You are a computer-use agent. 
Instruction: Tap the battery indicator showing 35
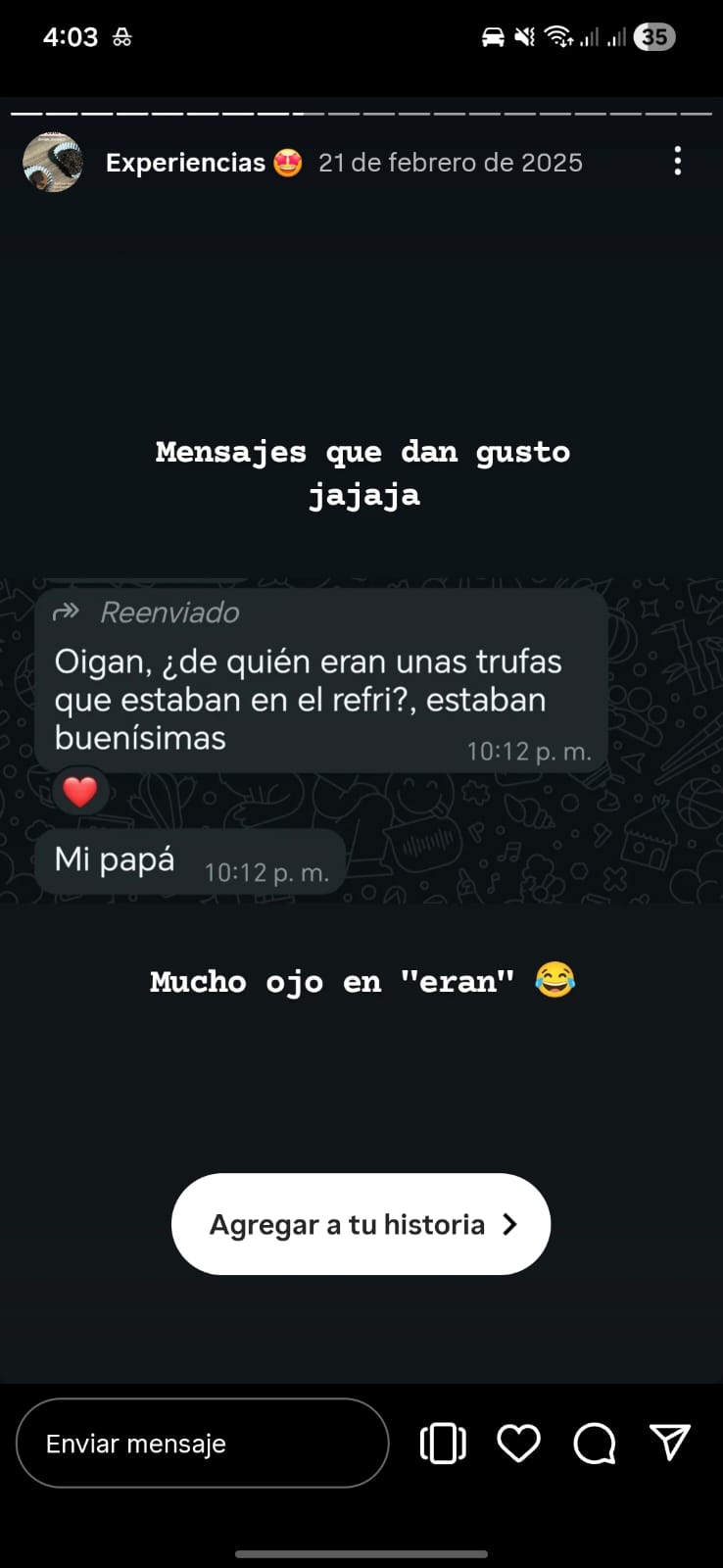point(652,36)
